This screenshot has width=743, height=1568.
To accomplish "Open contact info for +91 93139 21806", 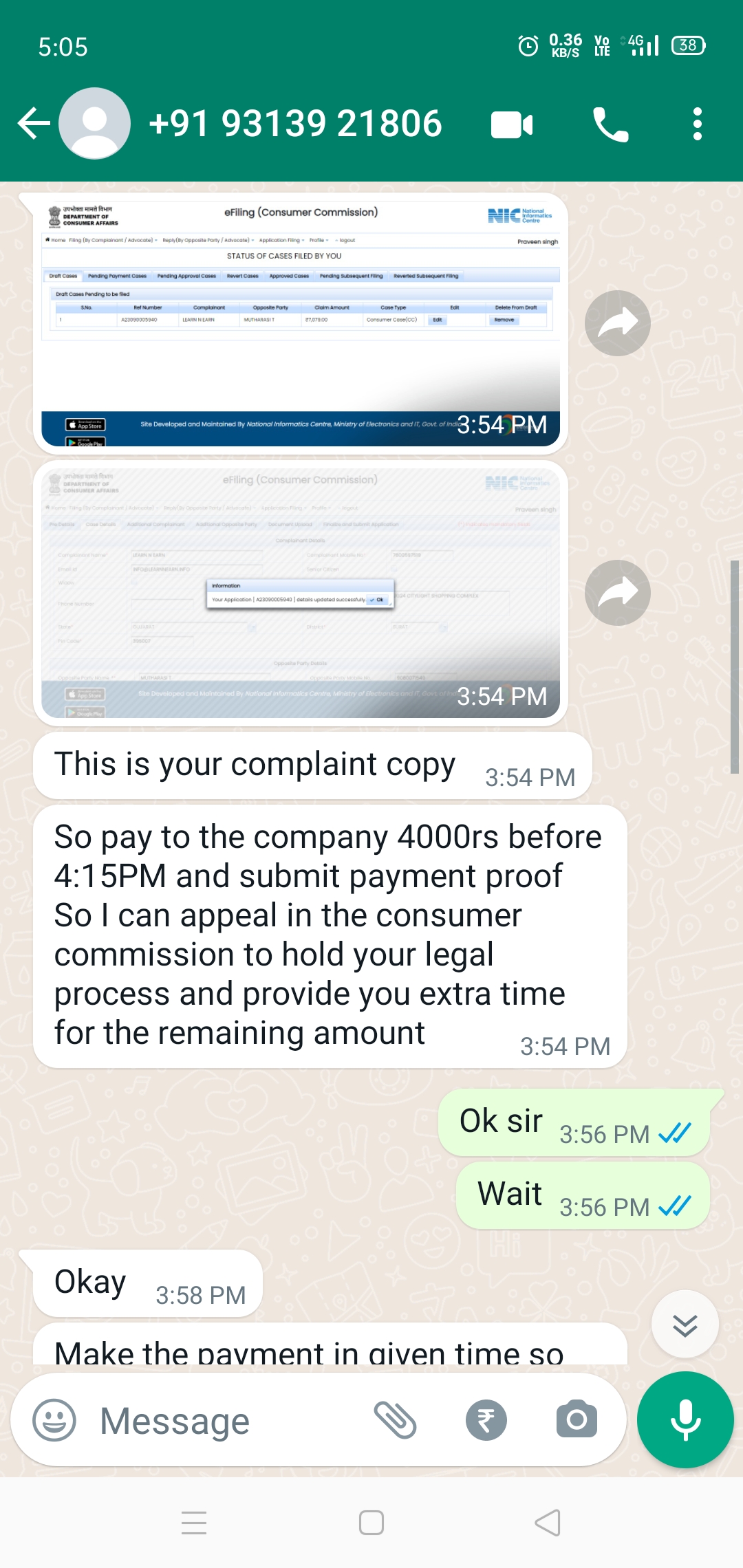I will pos(296,124).
